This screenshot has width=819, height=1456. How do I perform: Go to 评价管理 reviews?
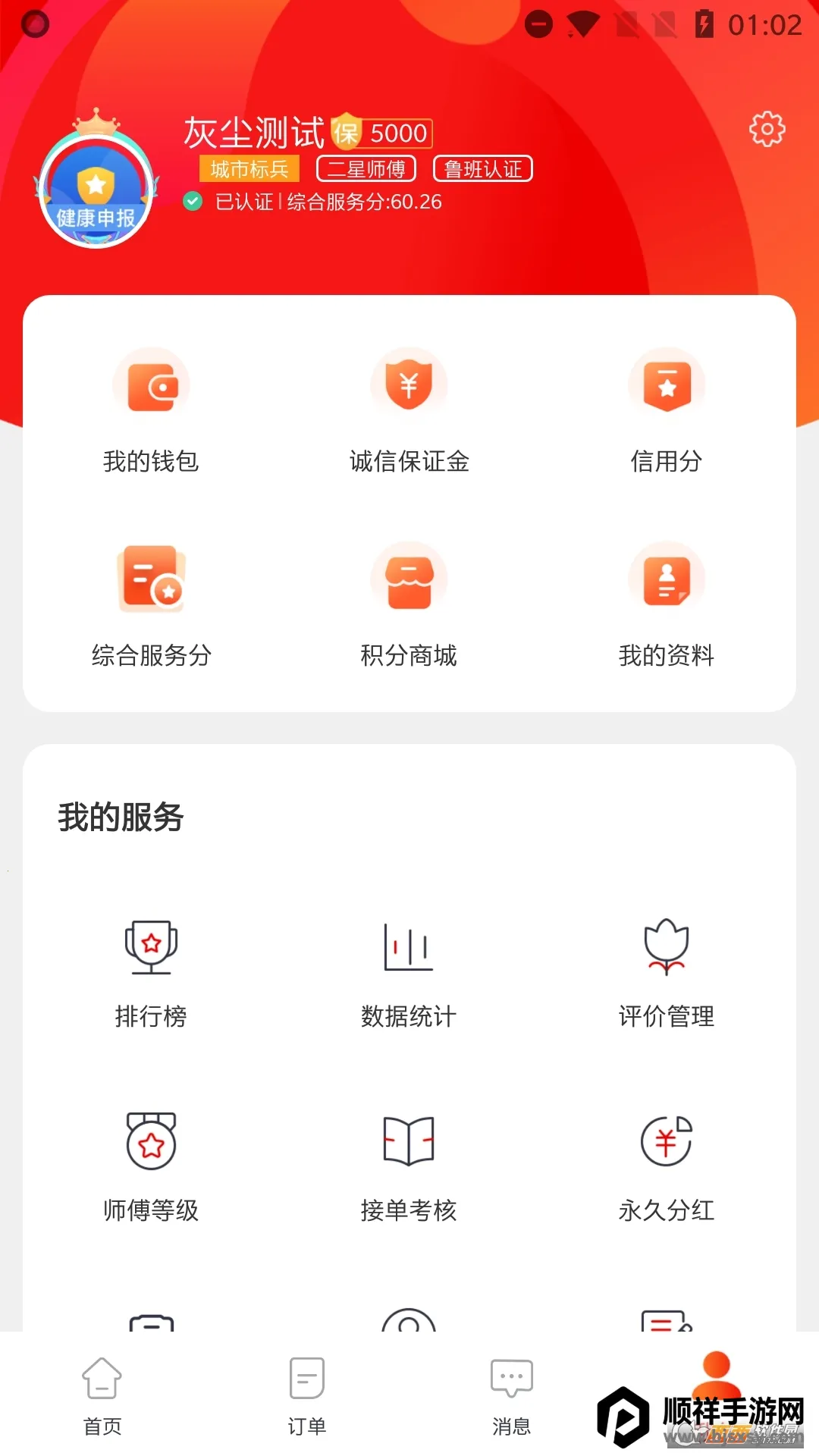(667, 972)
